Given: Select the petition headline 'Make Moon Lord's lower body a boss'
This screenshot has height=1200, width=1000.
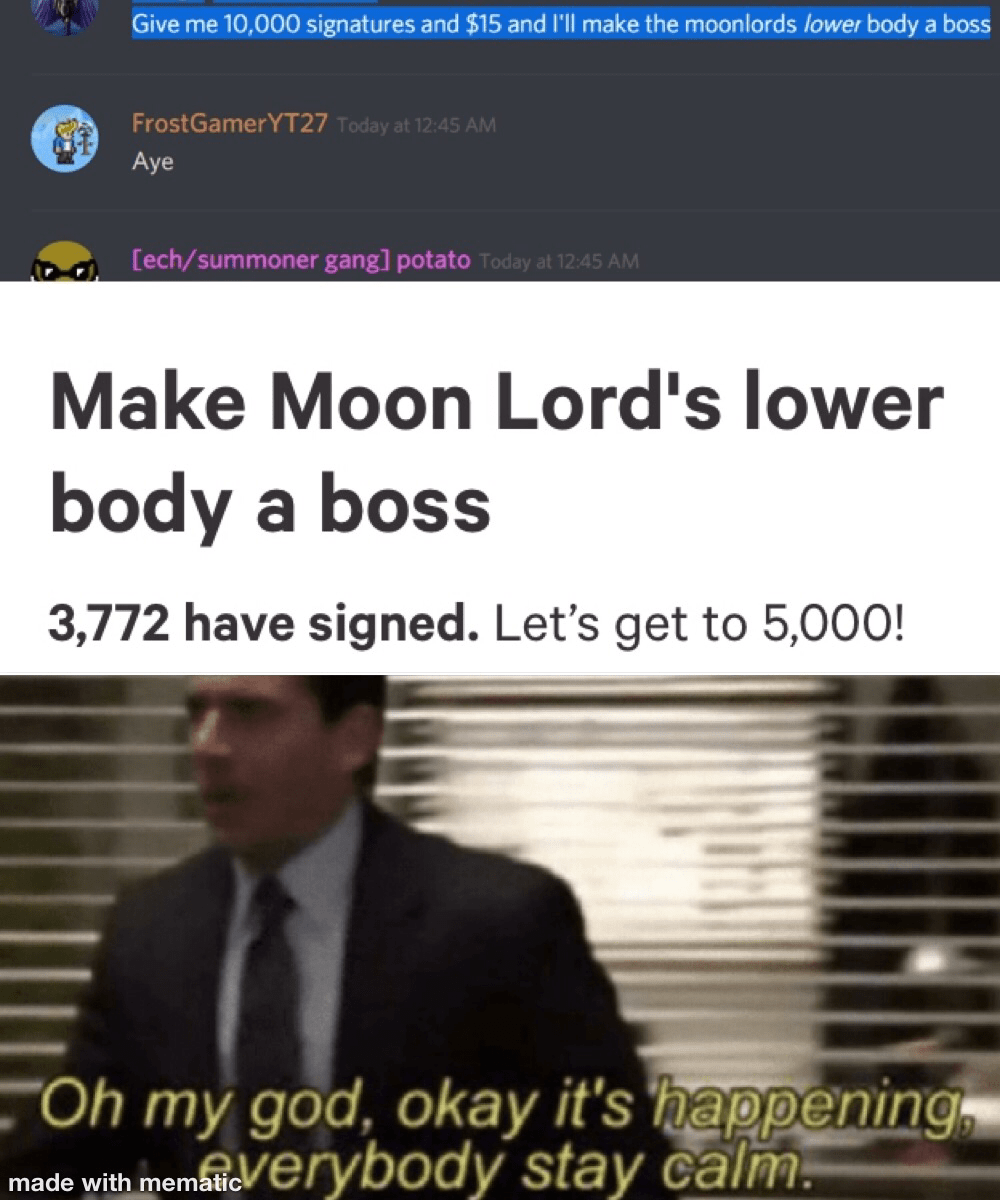Looking at the screenshot, I should pos(496,450).
